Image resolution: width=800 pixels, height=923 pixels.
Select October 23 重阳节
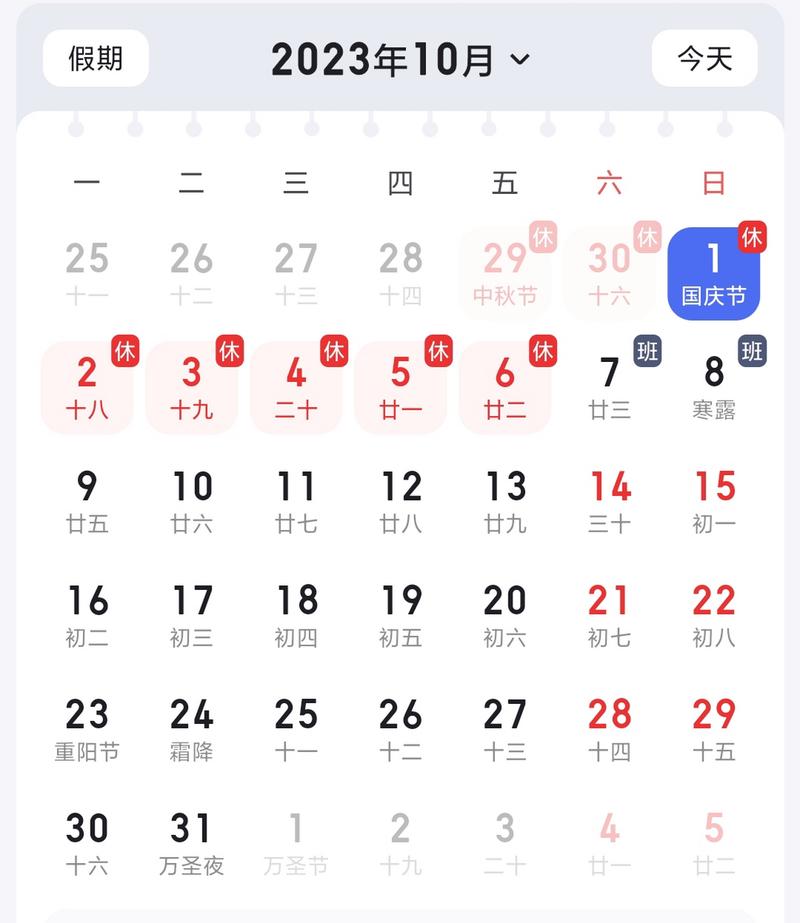point(87,729)
